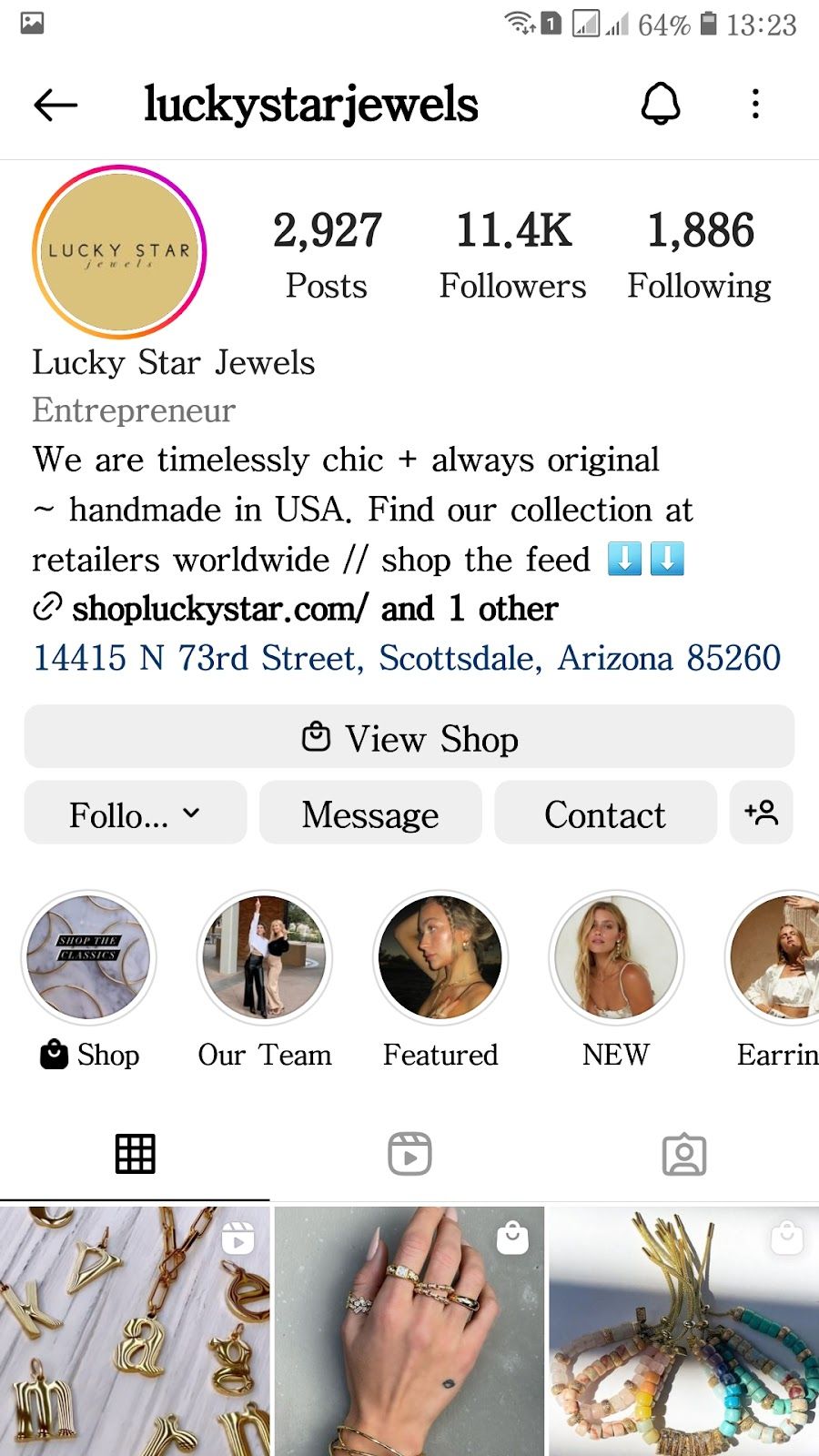This screenshot has height=1456, width=819.
Task: Expand the Follow button dropdown chevron
Action: coord(190,813)
